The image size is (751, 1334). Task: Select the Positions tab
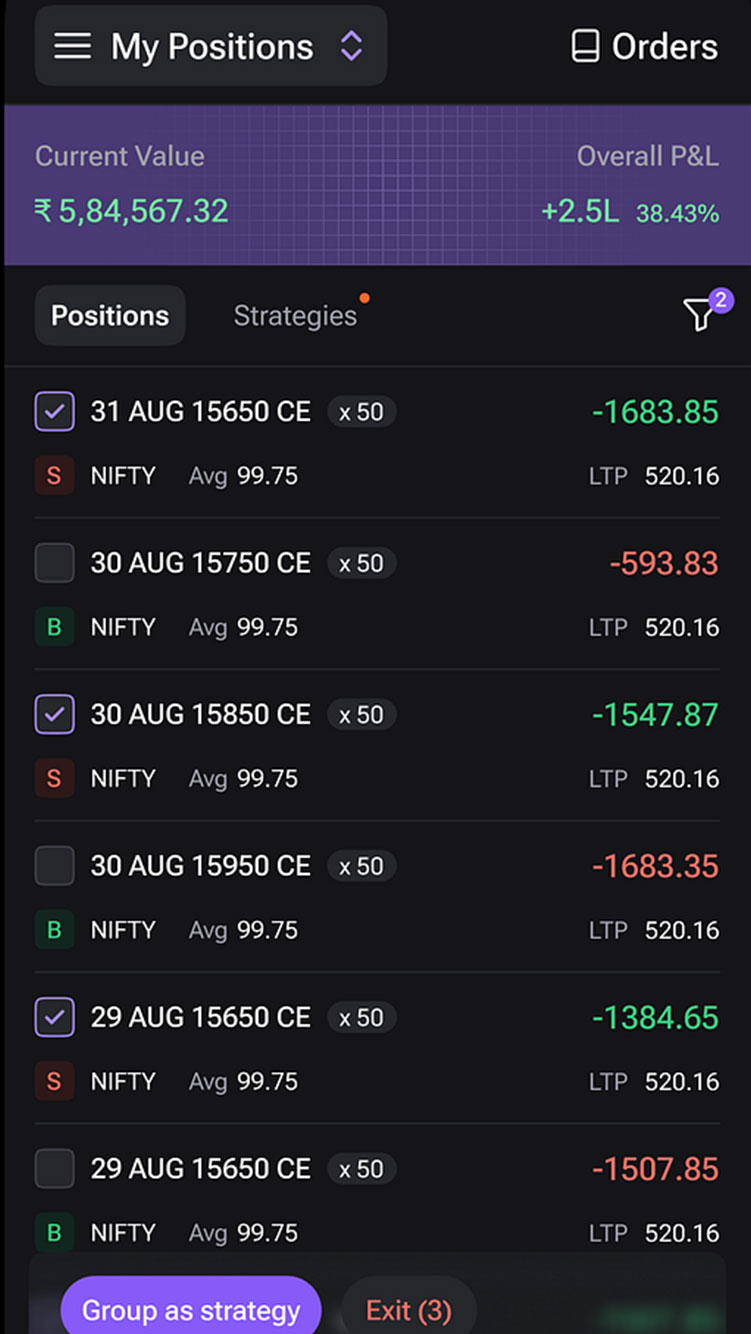(110, 316)
